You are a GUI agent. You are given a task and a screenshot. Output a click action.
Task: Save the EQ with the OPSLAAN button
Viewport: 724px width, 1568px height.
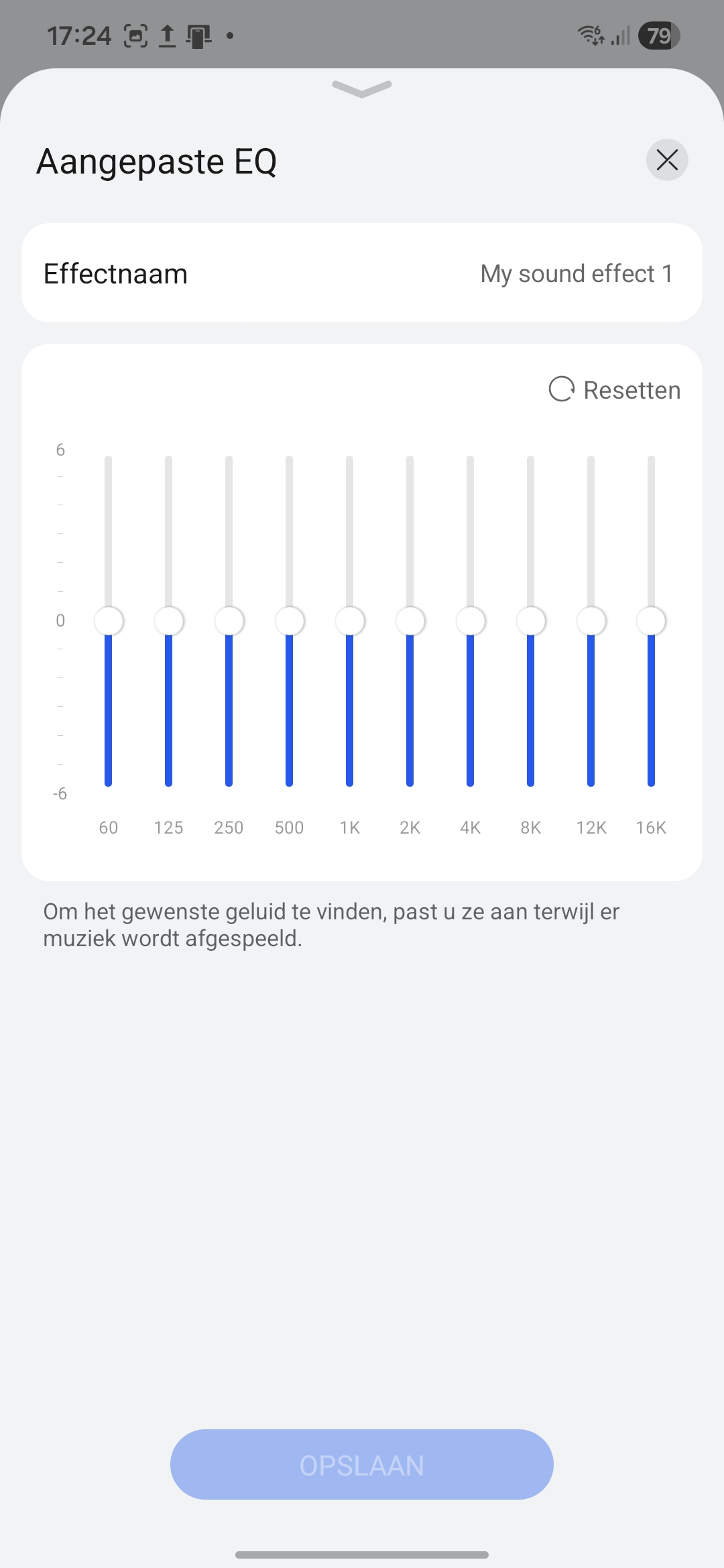click(x=362, y=1465)
